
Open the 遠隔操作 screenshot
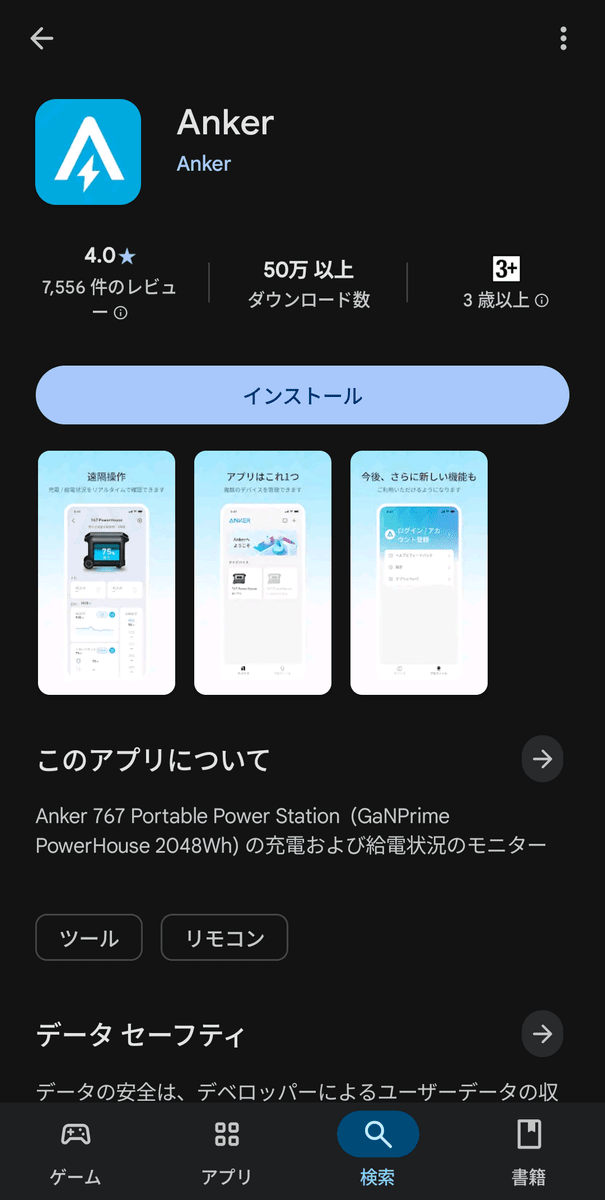107,572
